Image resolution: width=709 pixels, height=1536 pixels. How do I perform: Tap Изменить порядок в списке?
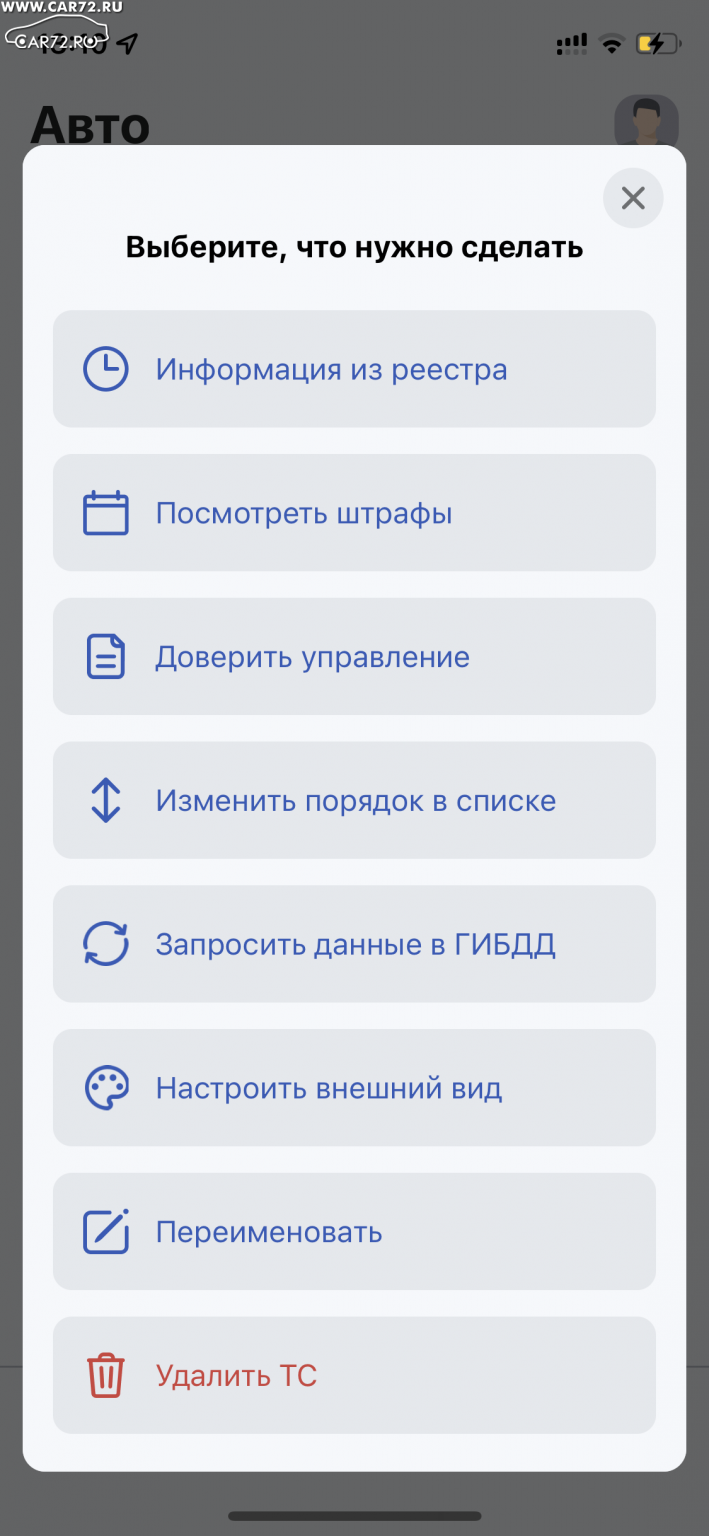click(x=354, y=800)
